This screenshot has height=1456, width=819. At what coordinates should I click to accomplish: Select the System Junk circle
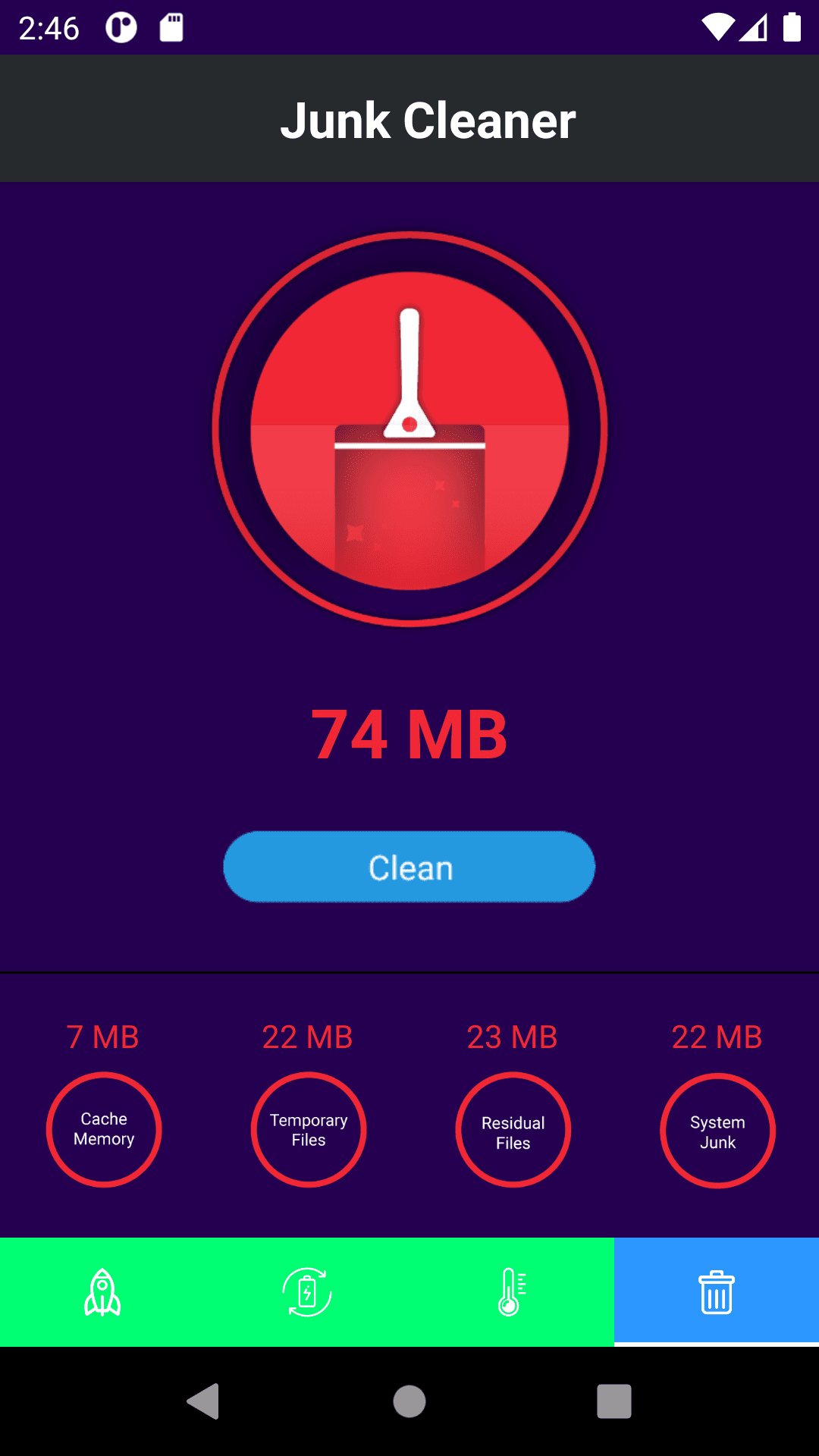pos(717,1130)
